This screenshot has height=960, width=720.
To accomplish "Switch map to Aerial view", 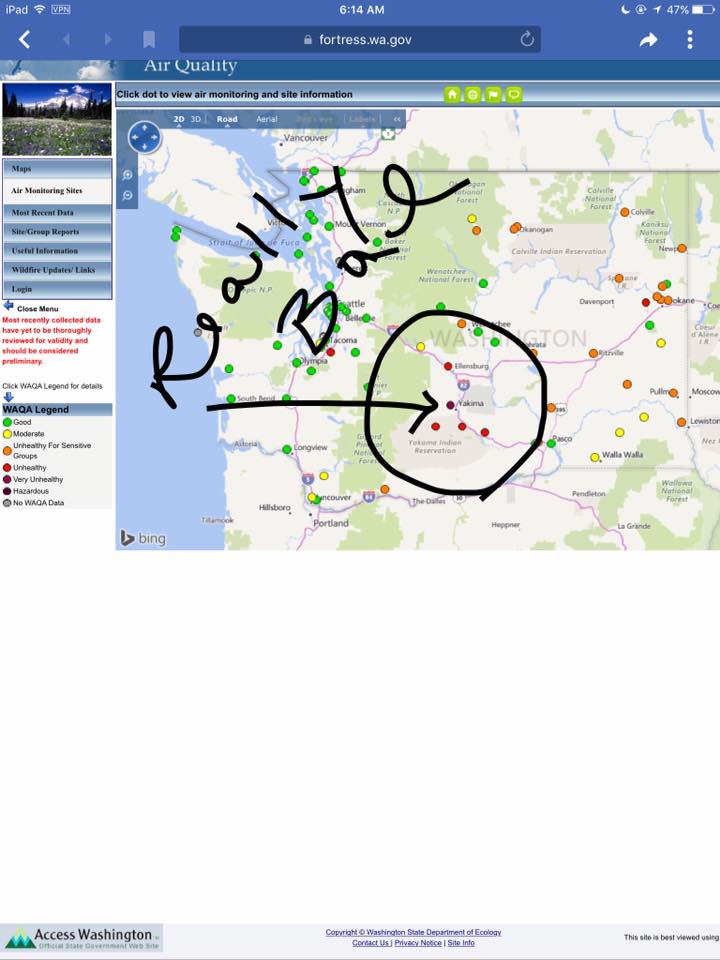I will point(267,119).
